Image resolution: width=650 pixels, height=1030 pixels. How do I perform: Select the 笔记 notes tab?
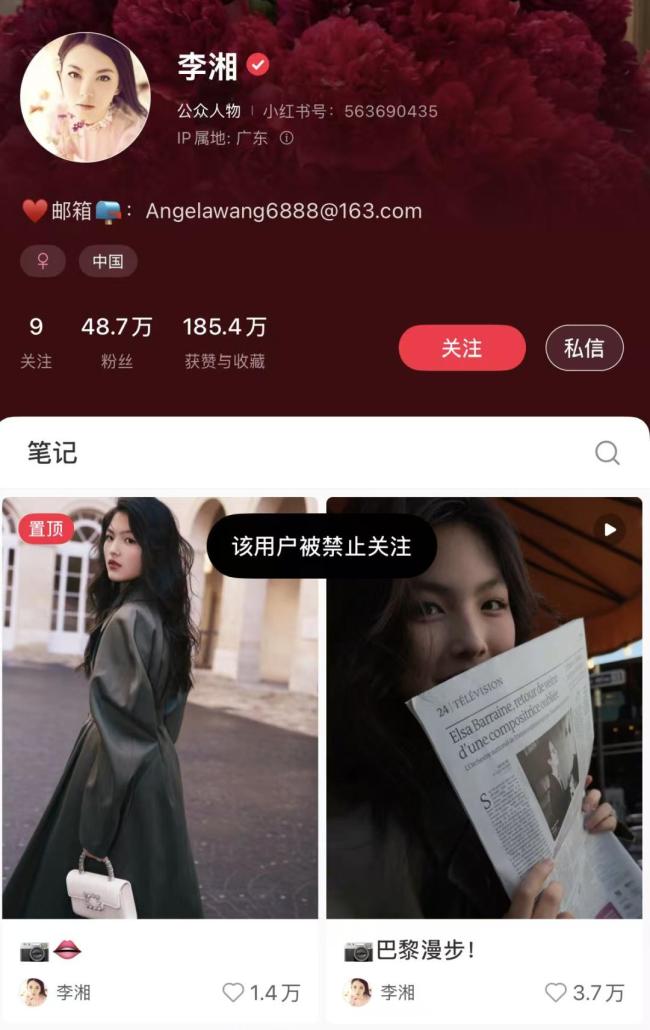click(52, 453)
